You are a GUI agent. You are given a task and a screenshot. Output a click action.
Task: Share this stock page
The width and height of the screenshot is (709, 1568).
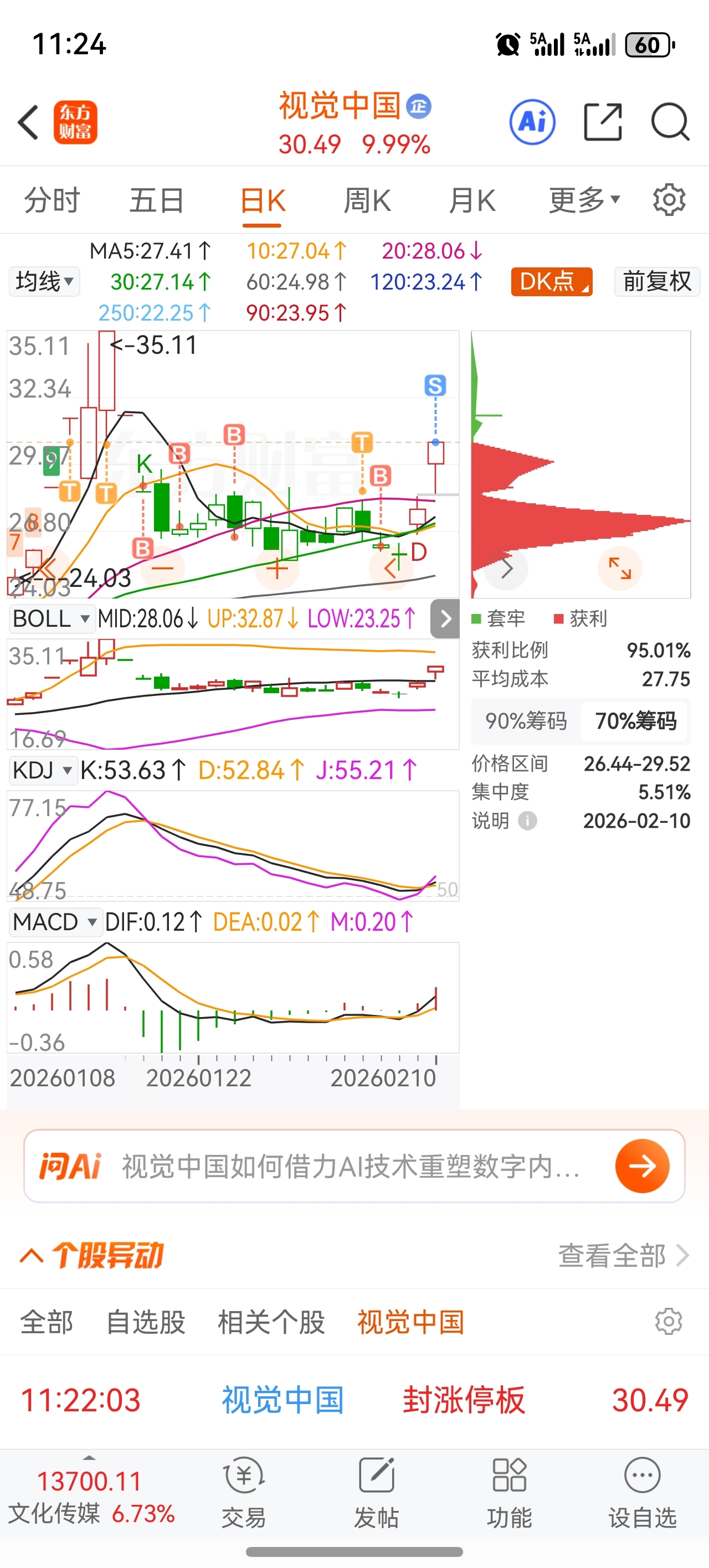[x=603, y=122]
